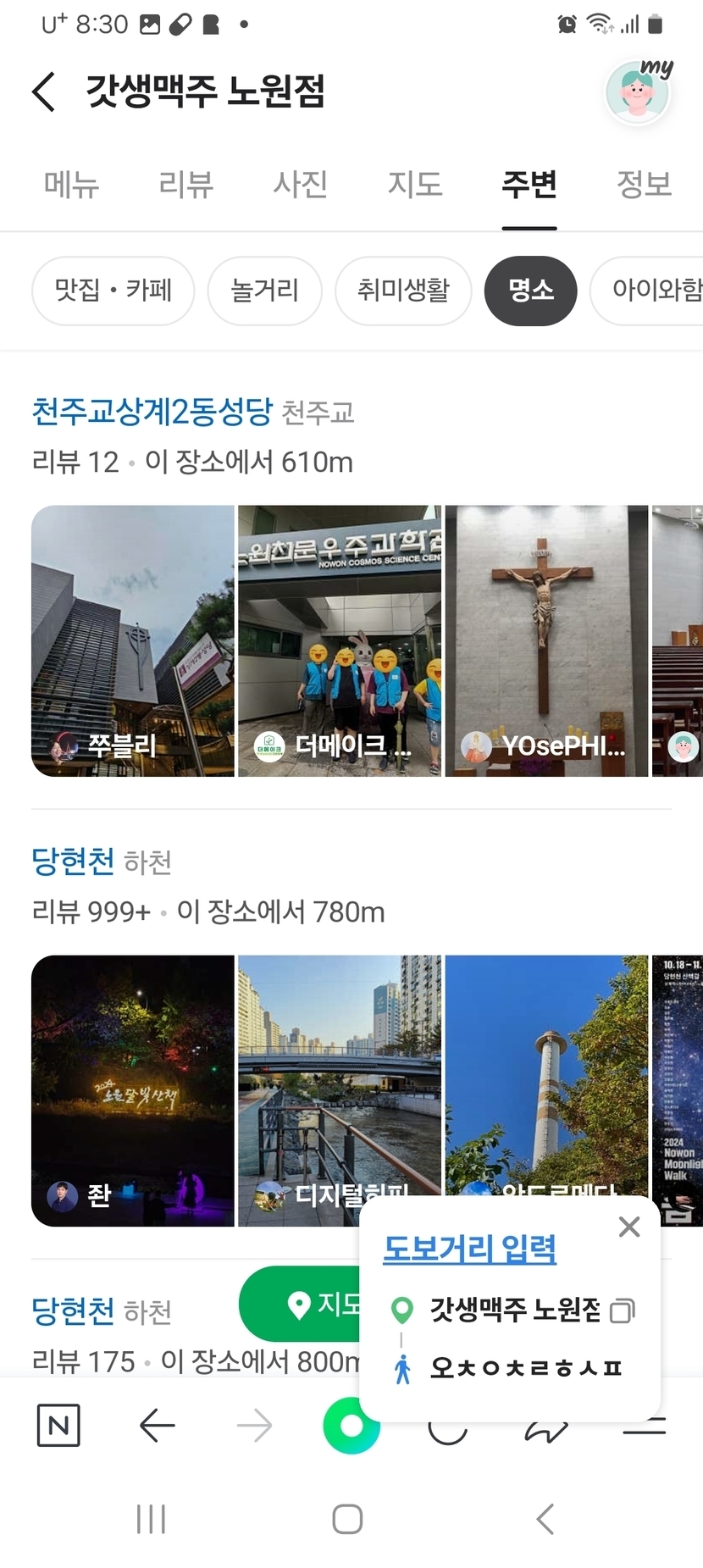The width and height of the screenshot is (703, 1568).
Task: Switch to the 리뷰 tab
Action: click(186, 184)
